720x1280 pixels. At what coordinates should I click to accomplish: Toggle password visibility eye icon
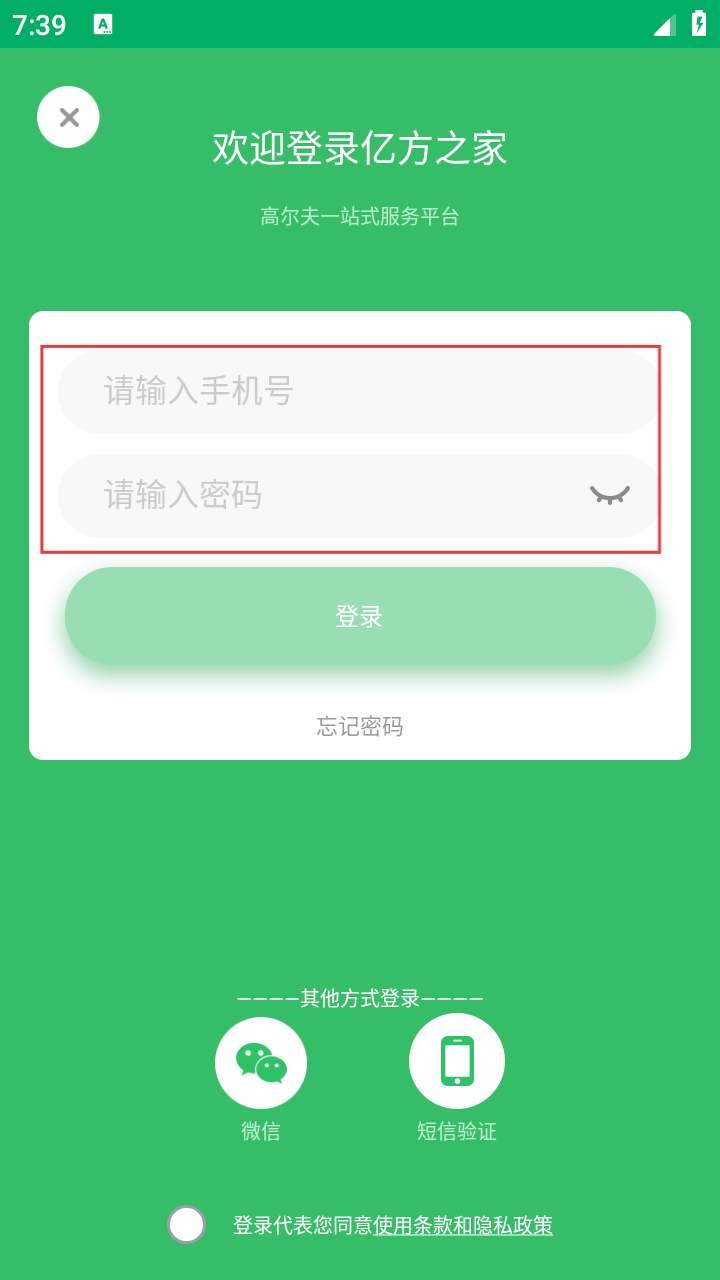tap(609, 494)
